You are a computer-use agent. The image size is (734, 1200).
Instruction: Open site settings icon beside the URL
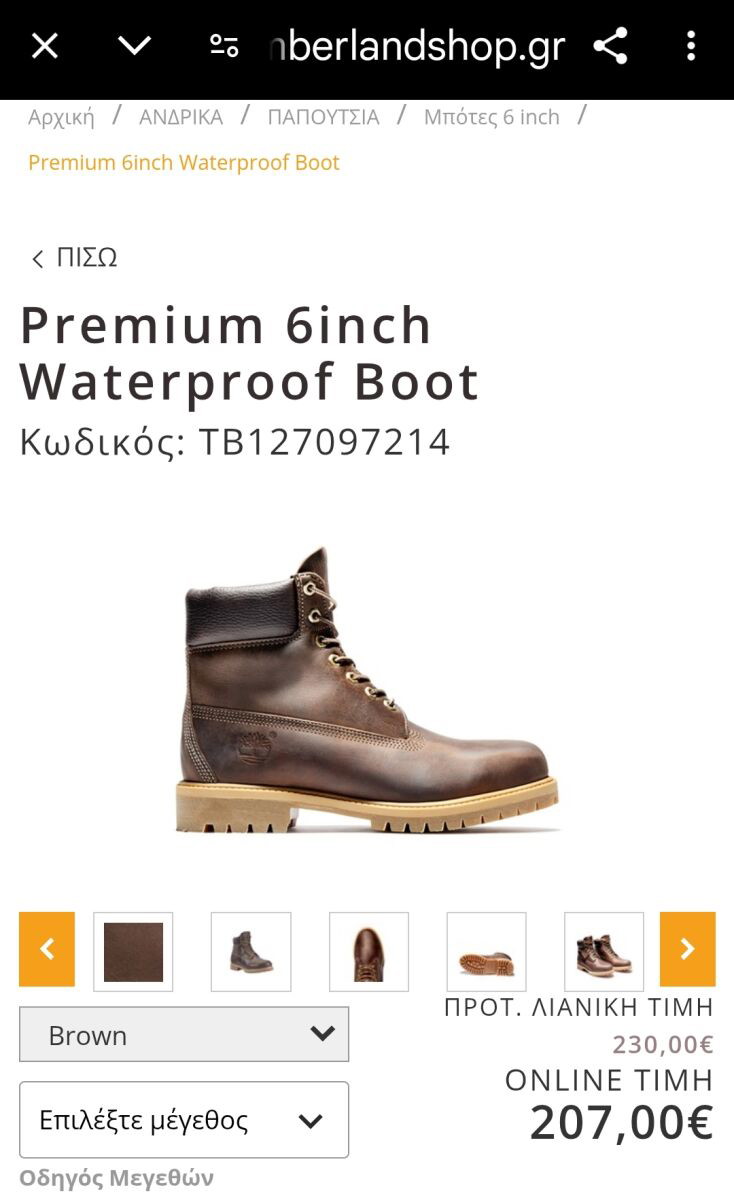point(224,46)
